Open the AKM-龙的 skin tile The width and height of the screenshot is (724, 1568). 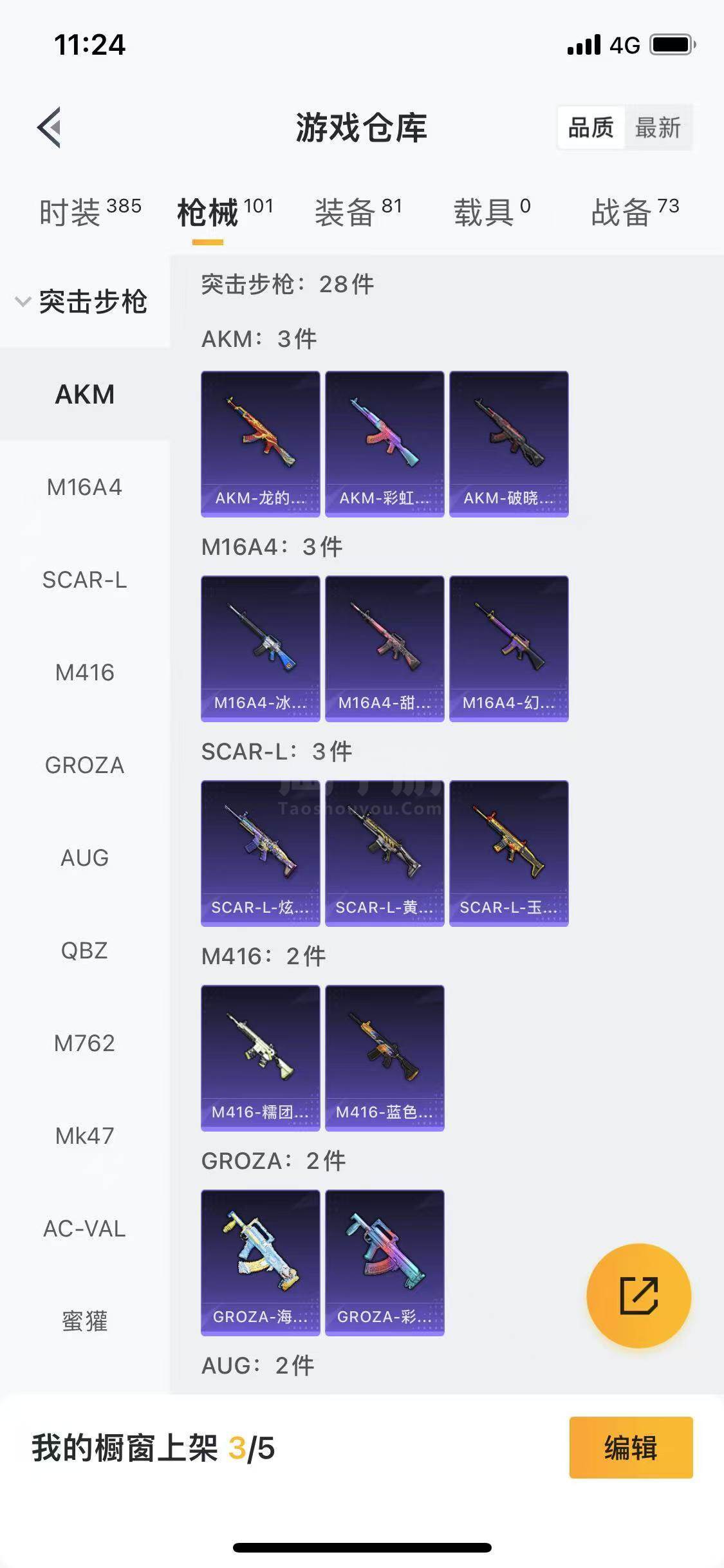(260, 443)
